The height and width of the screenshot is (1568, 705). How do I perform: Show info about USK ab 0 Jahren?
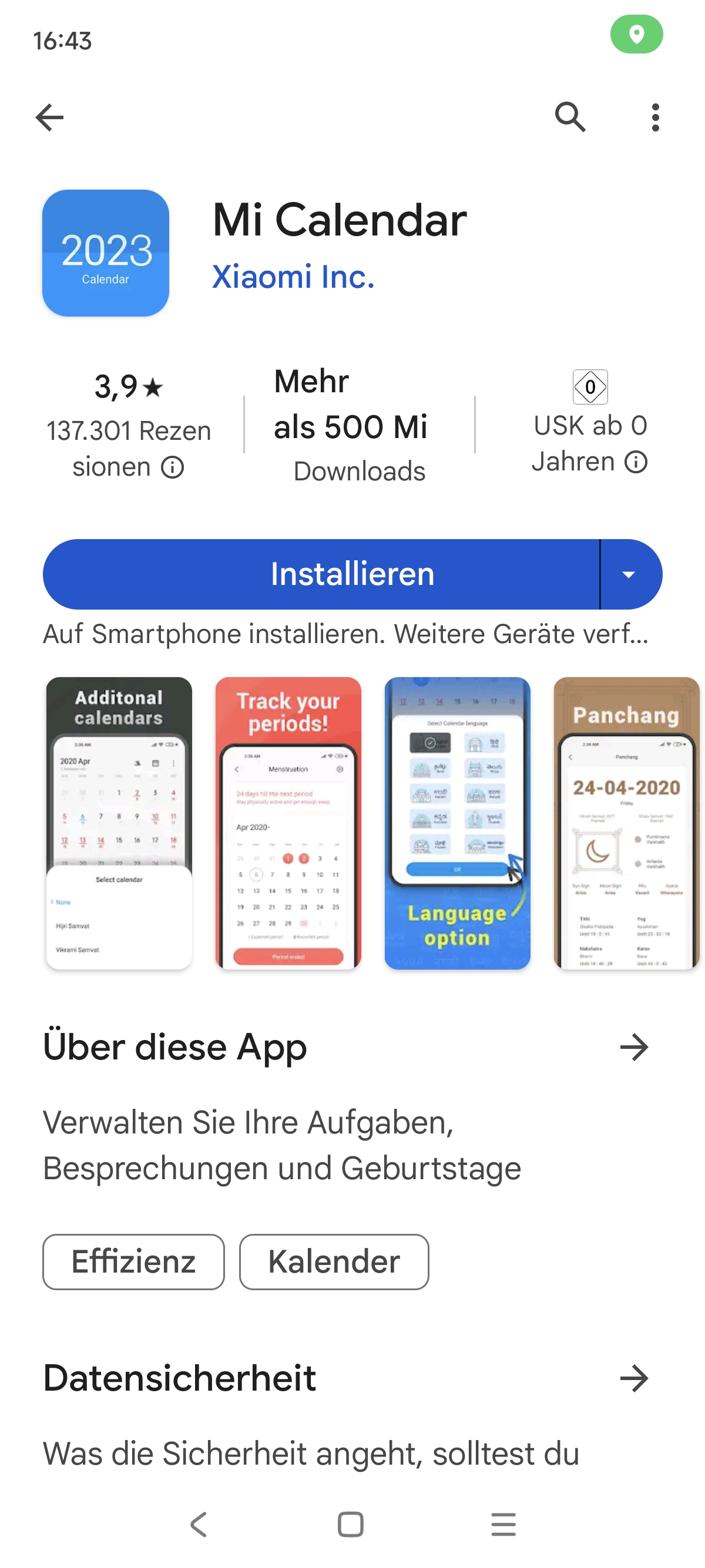pyautogui.click(x=636, y=462)
